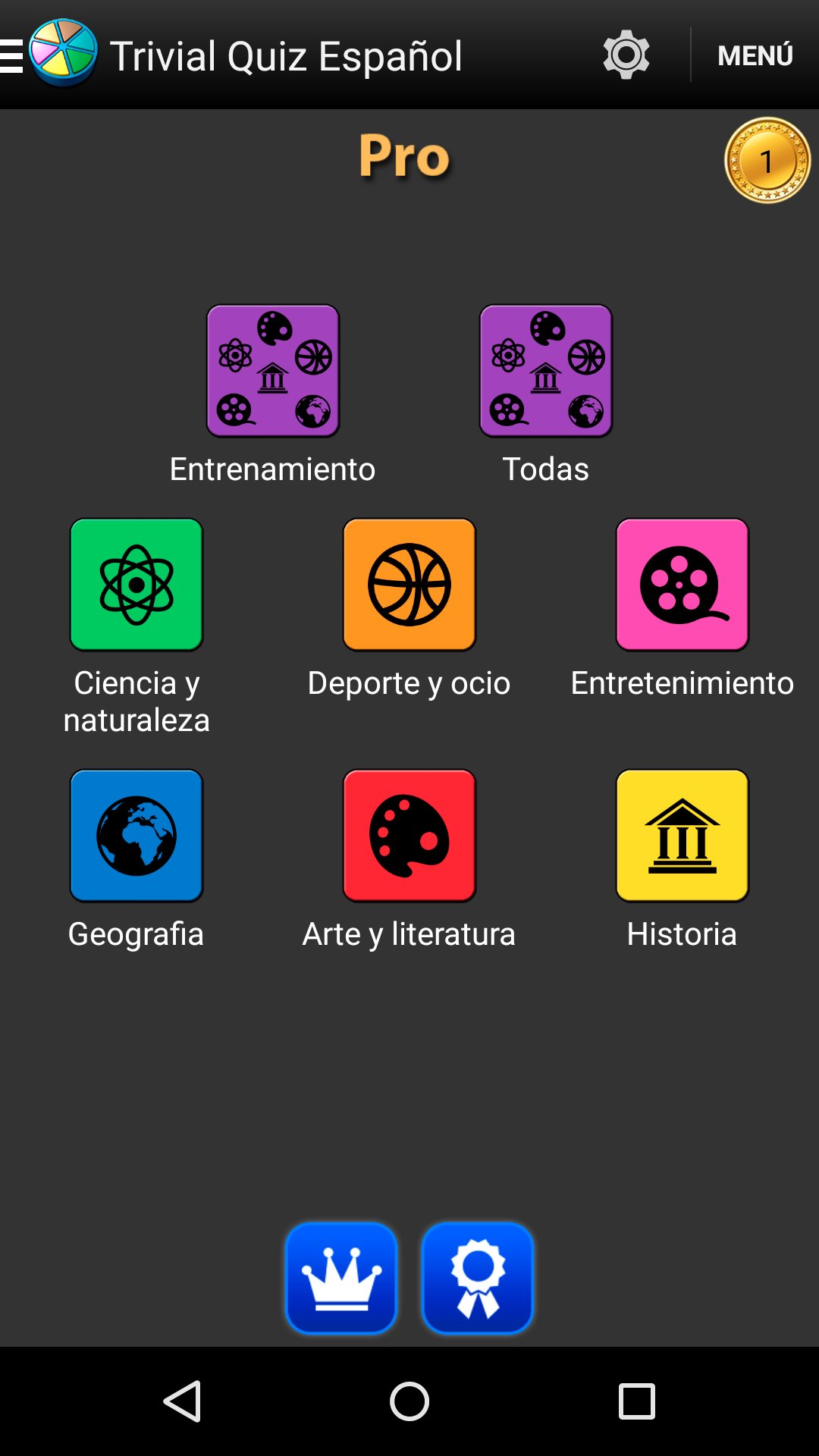Tap the MENÚ button
The image size is (819, 1456).
[755, 55]
